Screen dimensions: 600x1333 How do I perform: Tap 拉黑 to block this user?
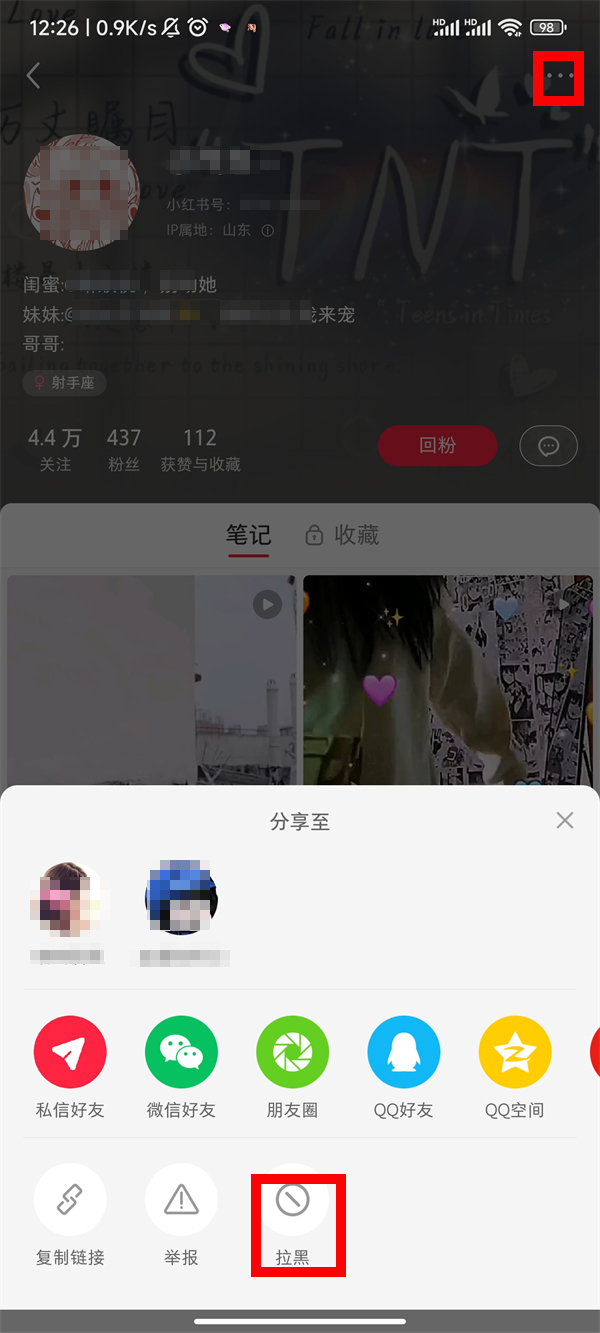(293, 1200)
